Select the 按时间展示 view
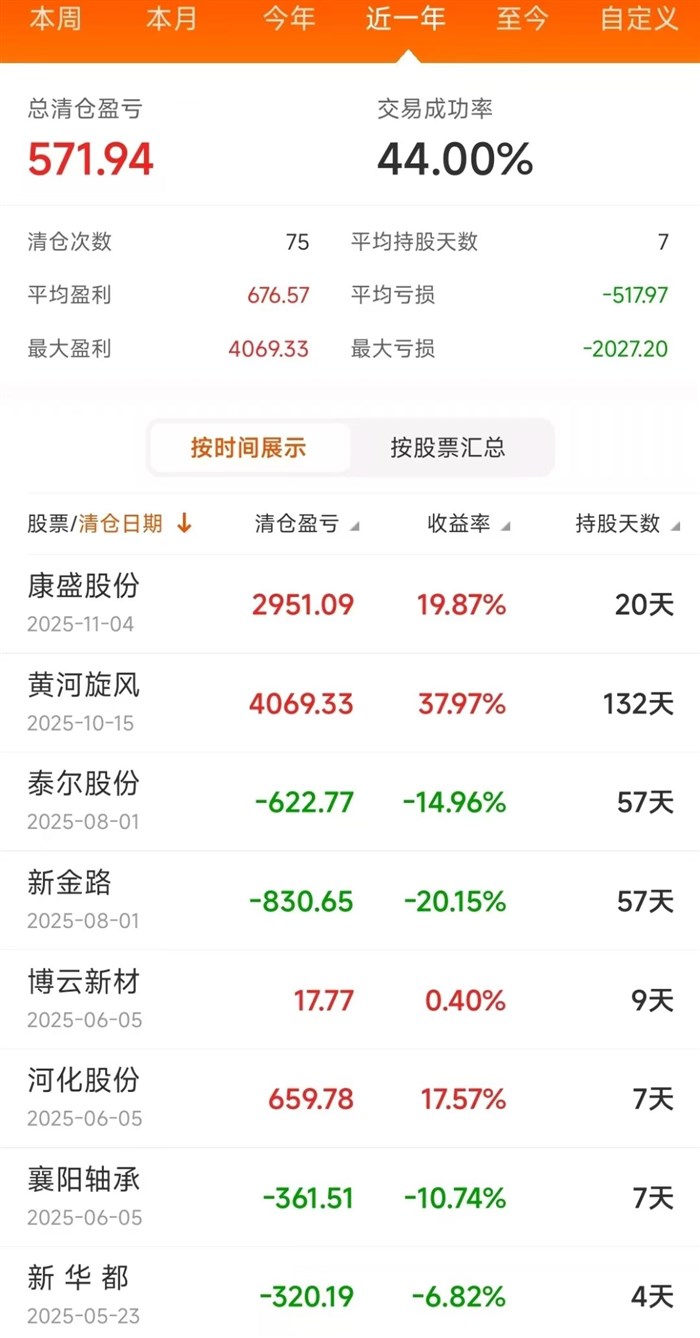 (x=249, y=448)
